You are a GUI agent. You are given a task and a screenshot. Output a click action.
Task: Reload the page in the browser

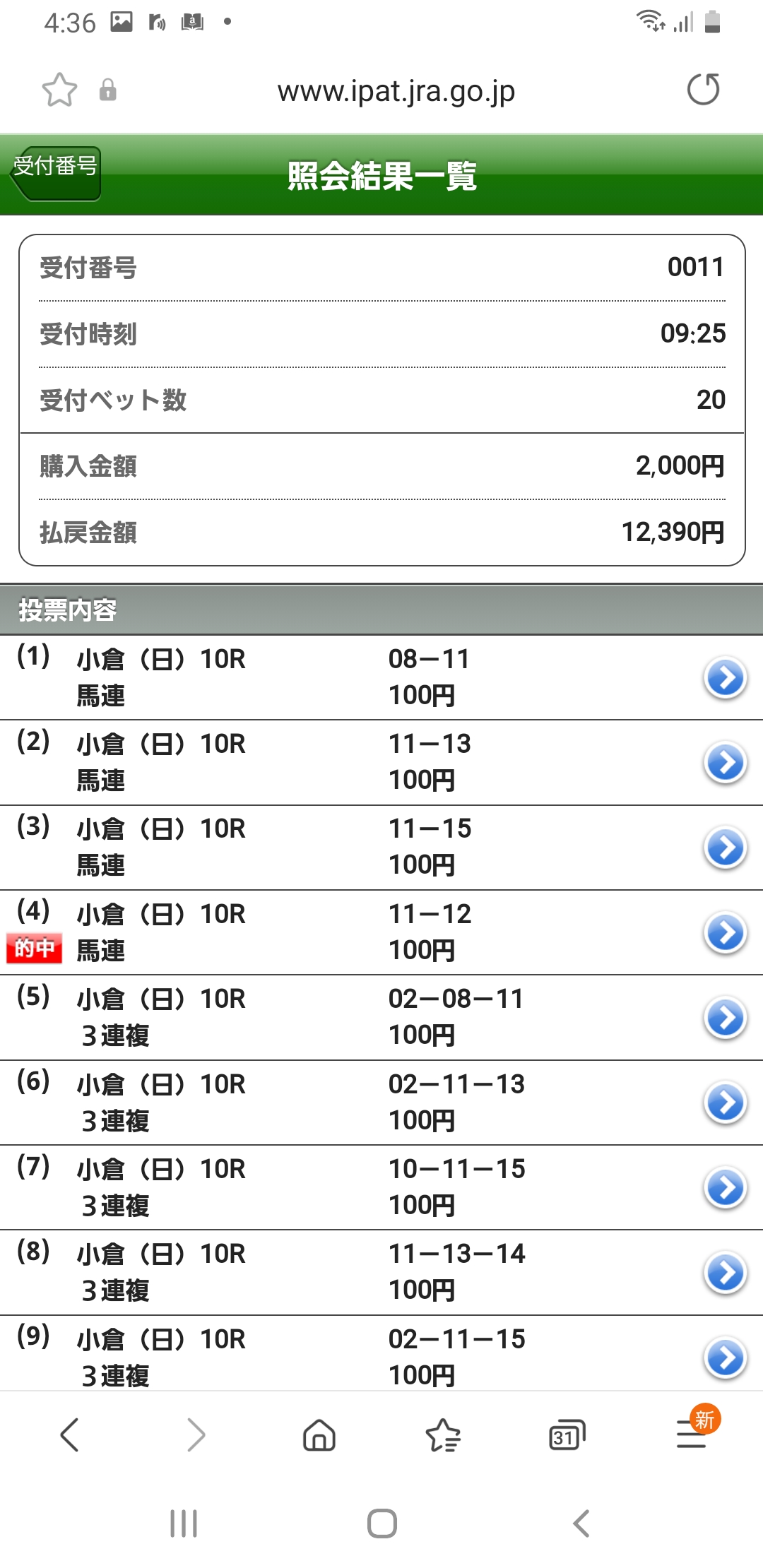pos(703,90)
